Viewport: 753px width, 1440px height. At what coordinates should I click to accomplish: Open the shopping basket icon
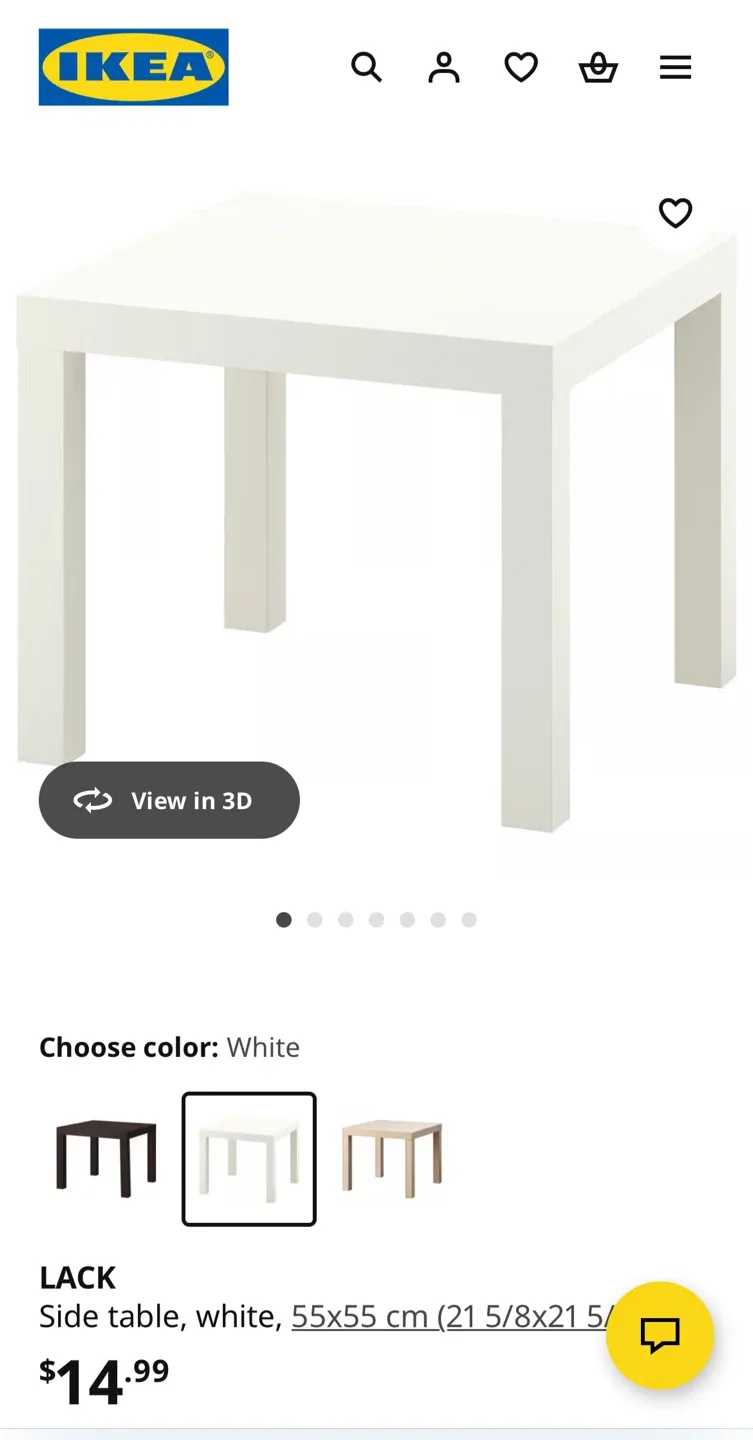pyautogui.click(x=598, y=67)
